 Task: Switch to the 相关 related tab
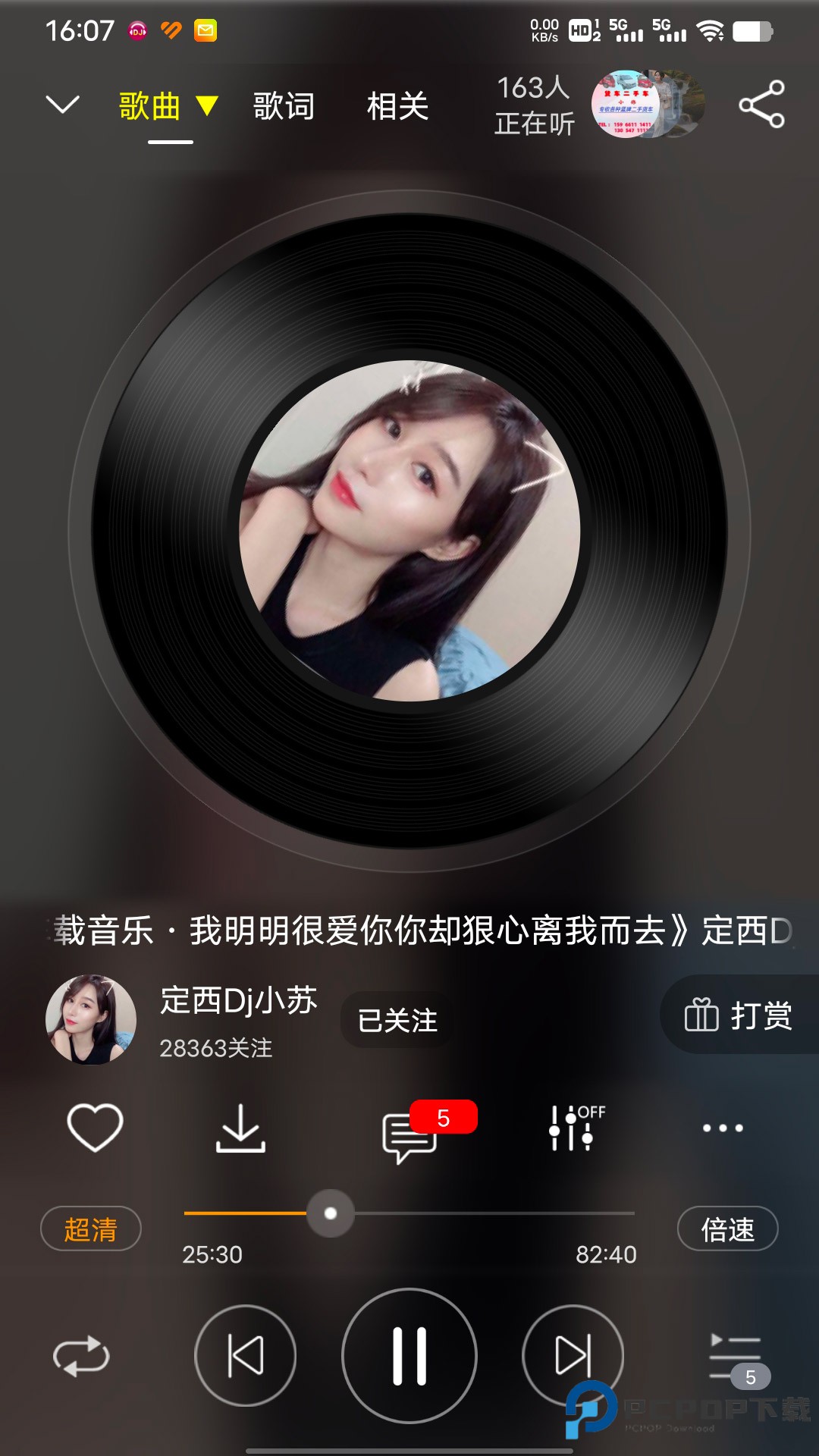(x=398, y=106)
